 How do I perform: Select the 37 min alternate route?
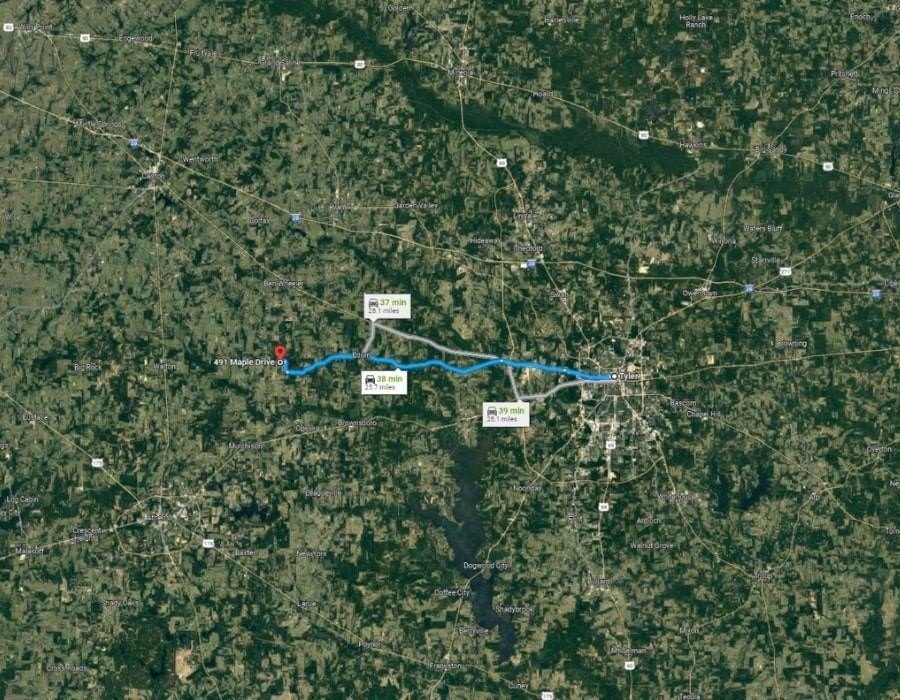click(385, 305)
